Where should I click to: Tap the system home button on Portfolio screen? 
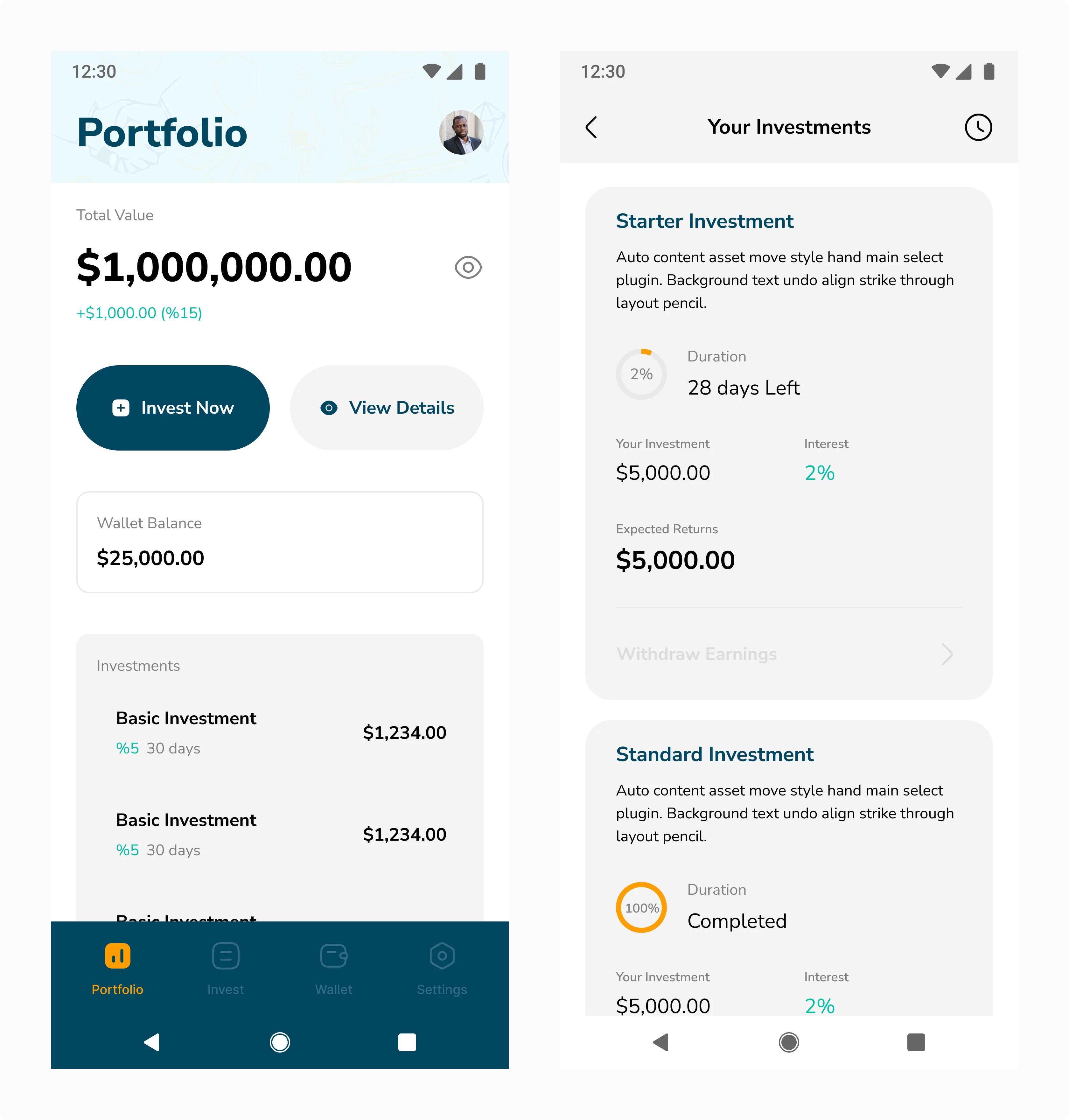click(280, 1042)
